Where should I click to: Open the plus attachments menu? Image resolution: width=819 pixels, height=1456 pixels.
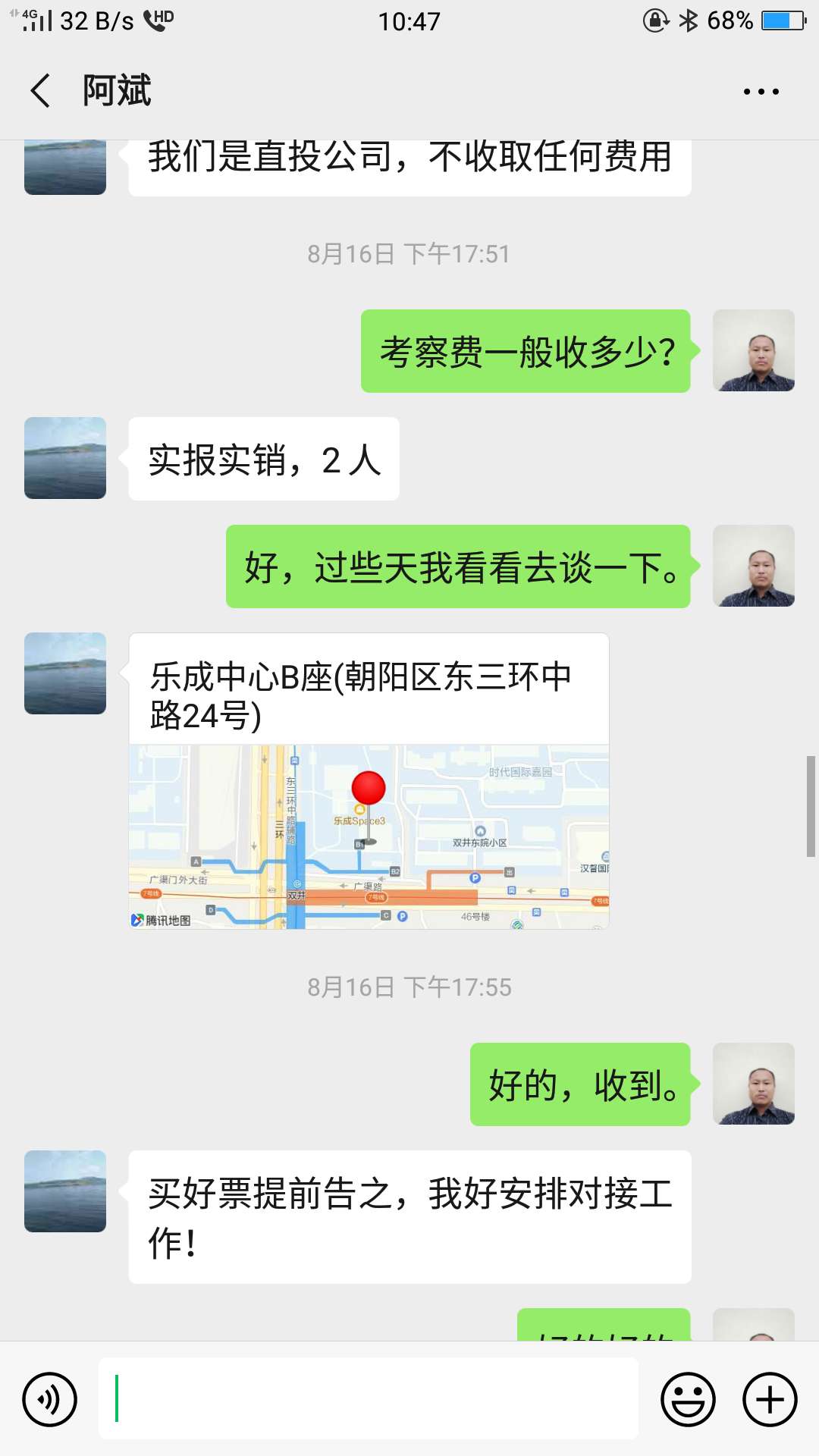tap(770, 1399)
